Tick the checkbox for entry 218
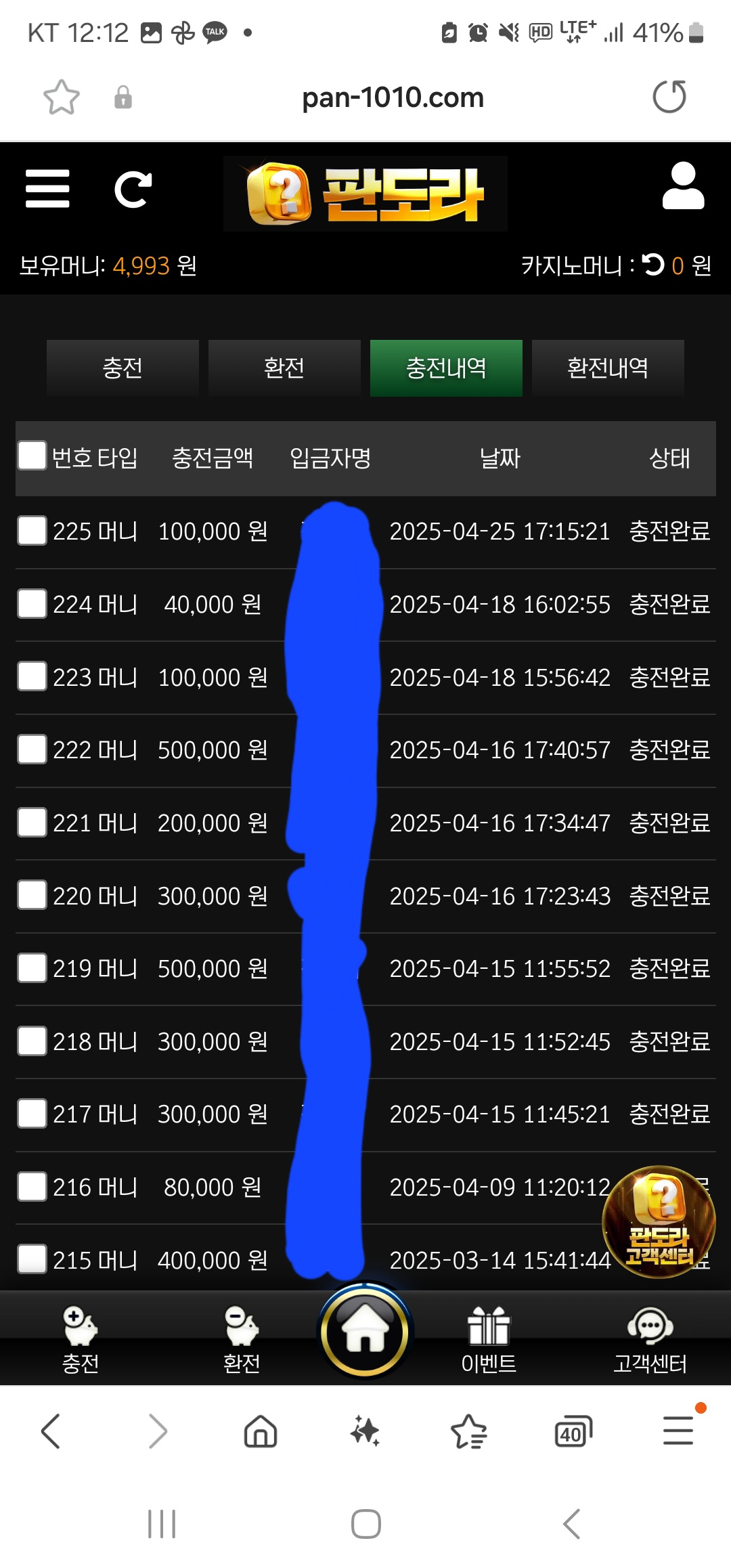The image size is (731, 1568). [32, 1041]
